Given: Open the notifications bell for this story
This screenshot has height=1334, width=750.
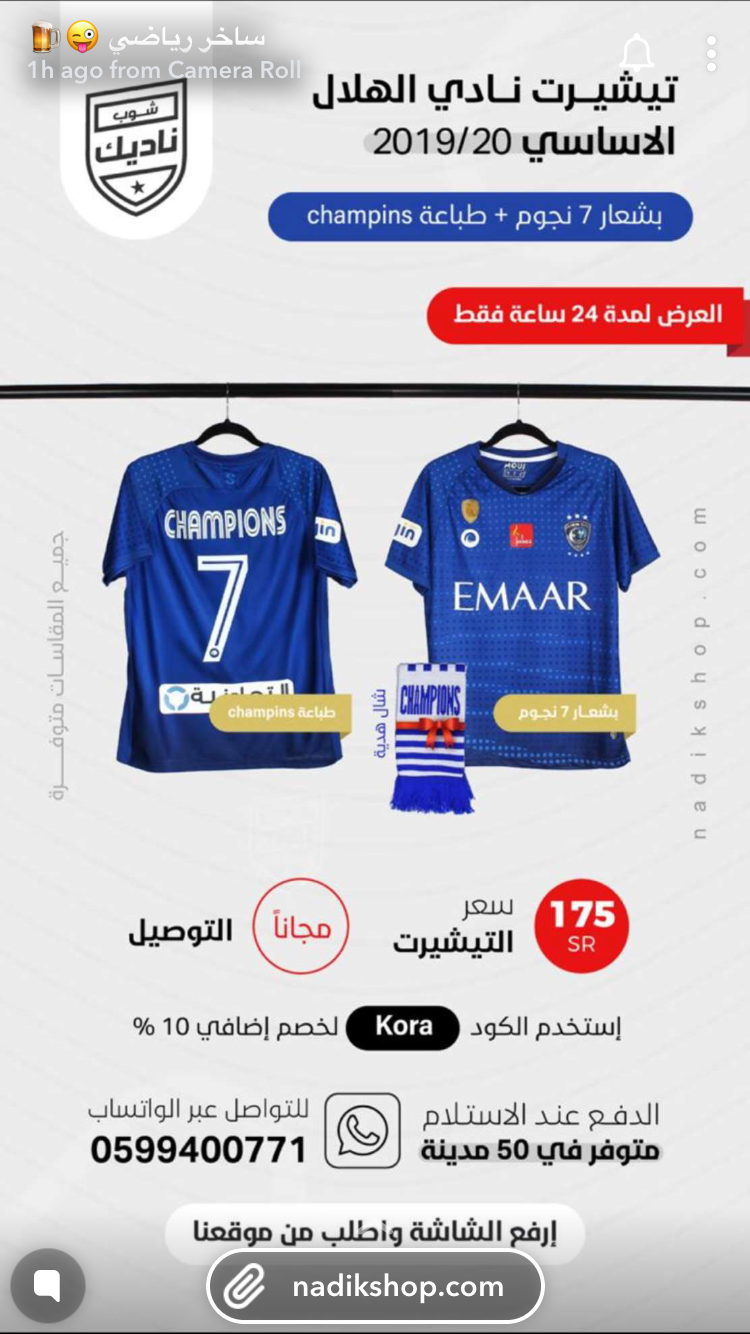Looking at the screenshot, I should coord(637,53).
